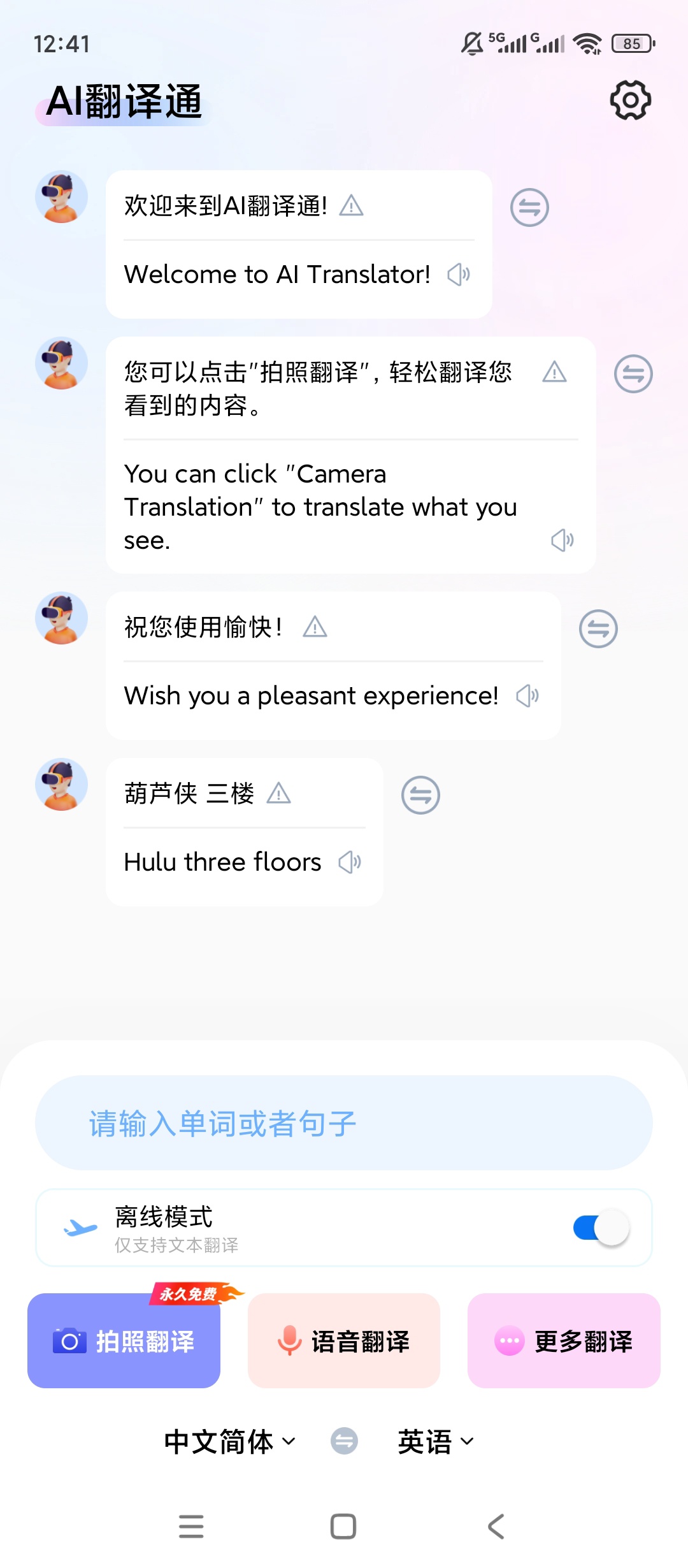Viewport: 688px width, 1568px height.
Task: Open 更多翻译 more translation options
Action: tap(564, 1340)
